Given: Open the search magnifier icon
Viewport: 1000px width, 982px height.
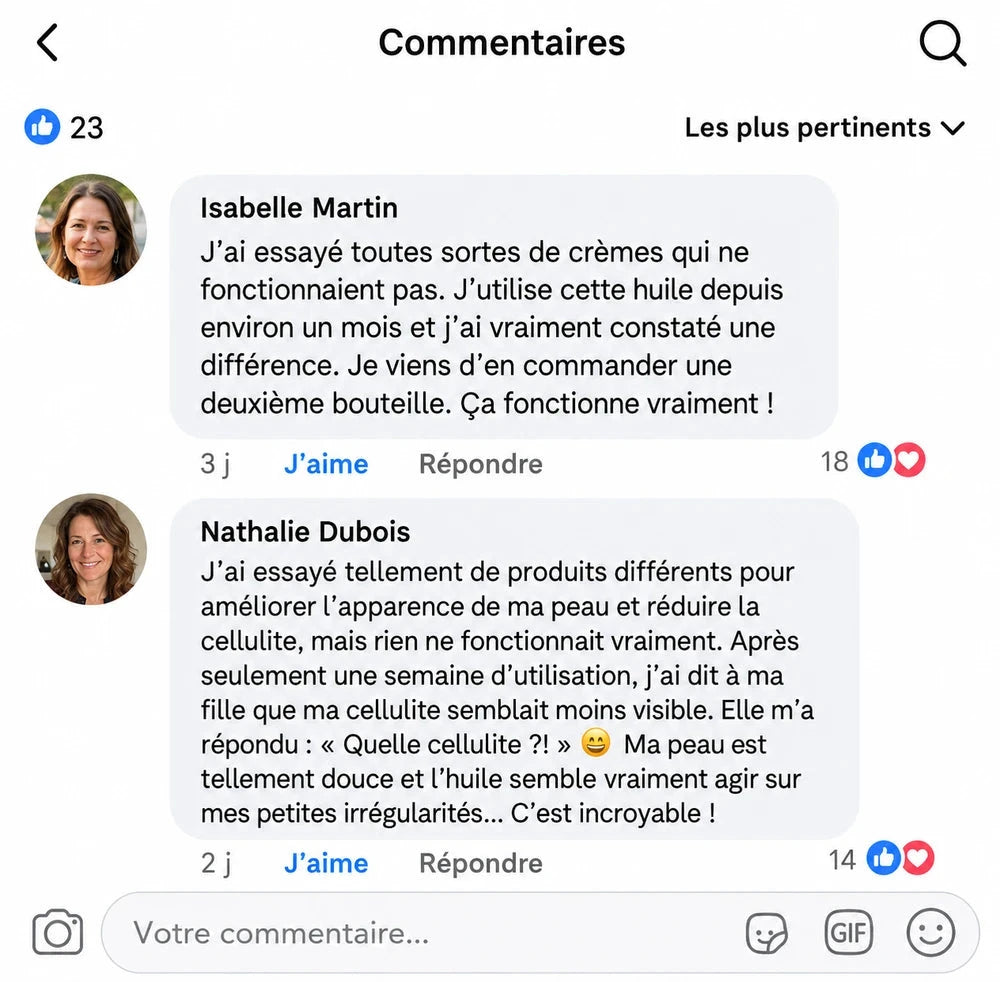Looking at the screenshot, I should pos(943,43).
